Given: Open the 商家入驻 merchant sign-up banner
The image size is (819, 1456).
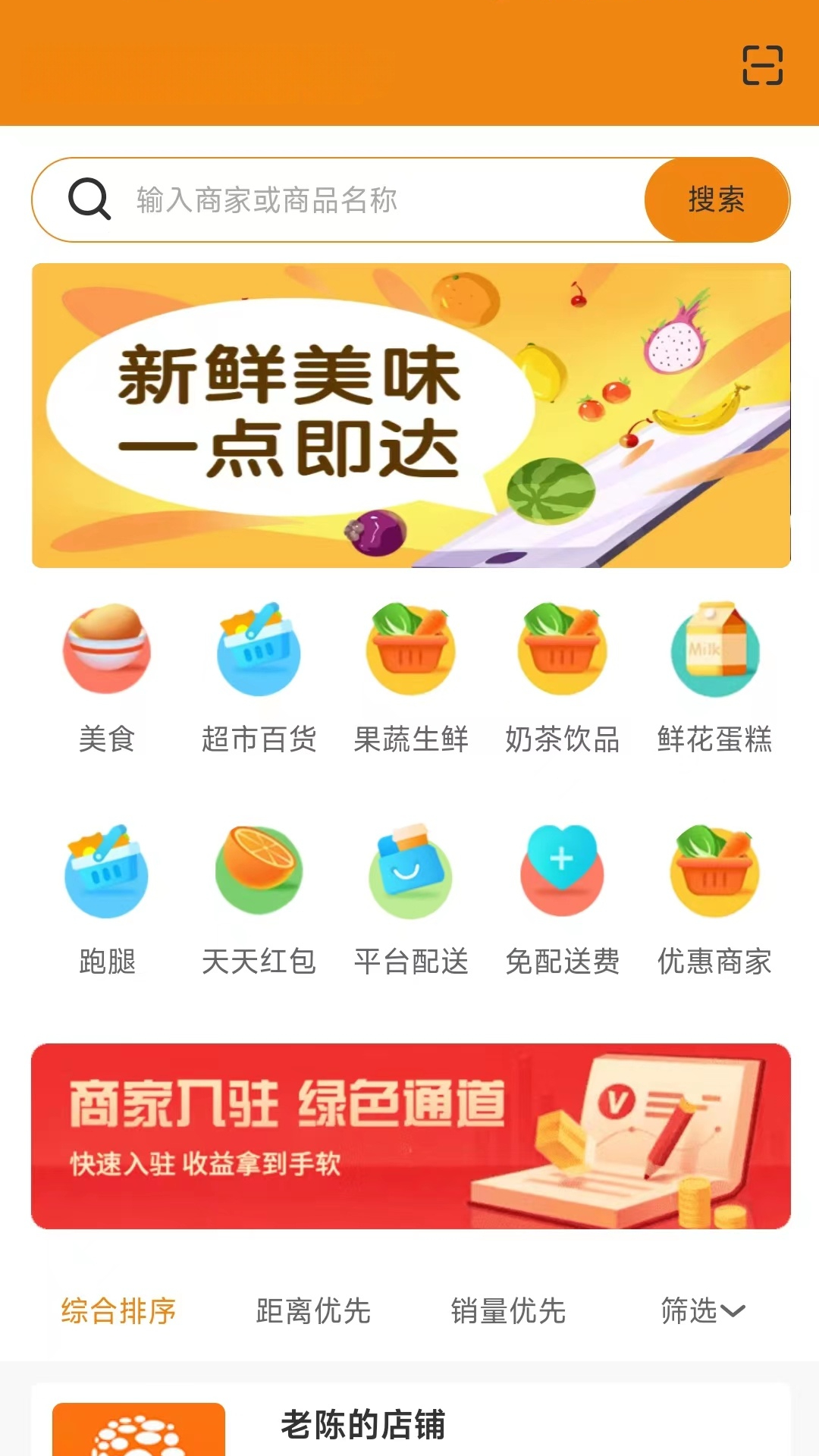Looking at the screenshot, I should pos(410,1136).
